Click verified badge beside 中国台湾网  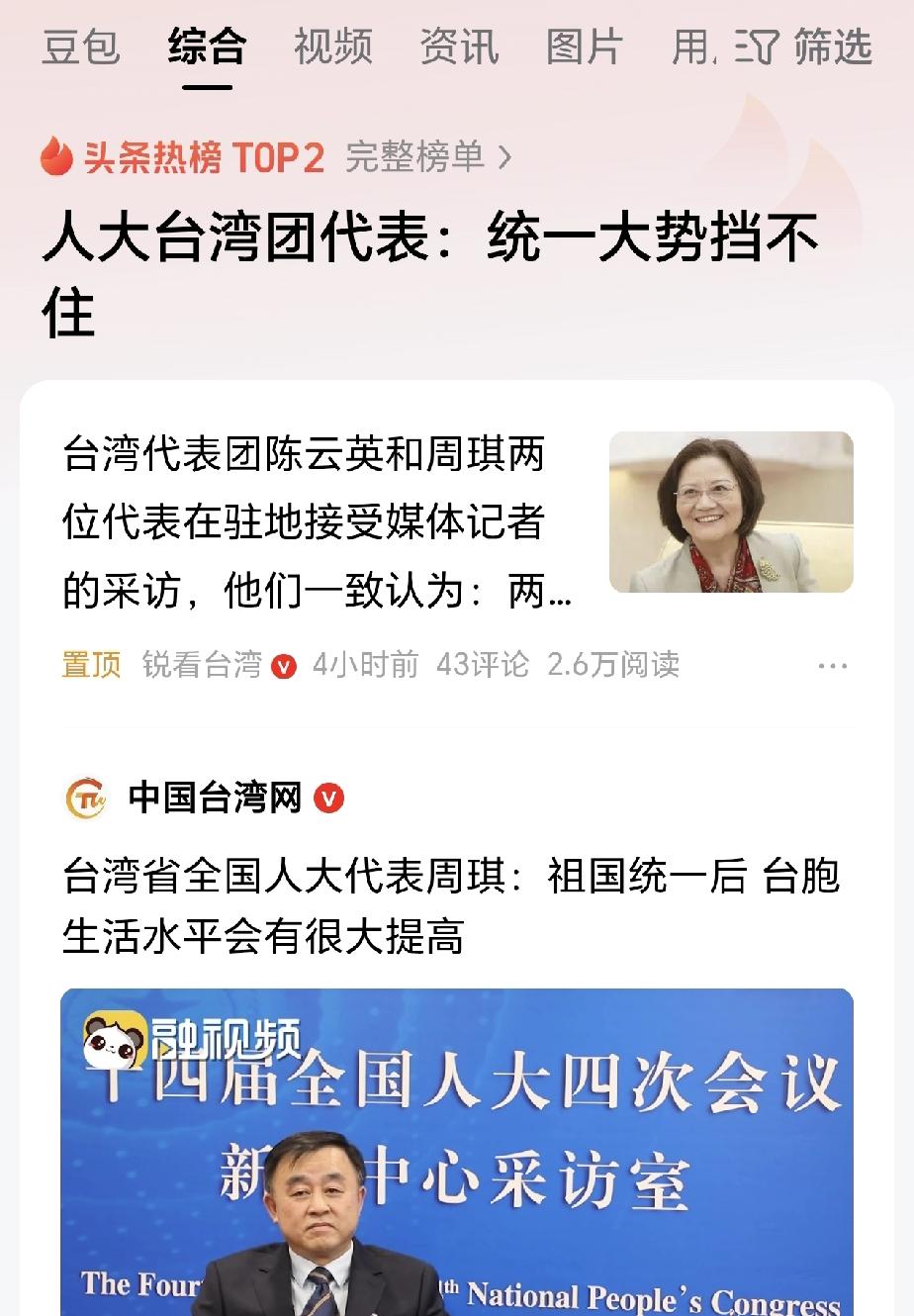click(329, 797)
